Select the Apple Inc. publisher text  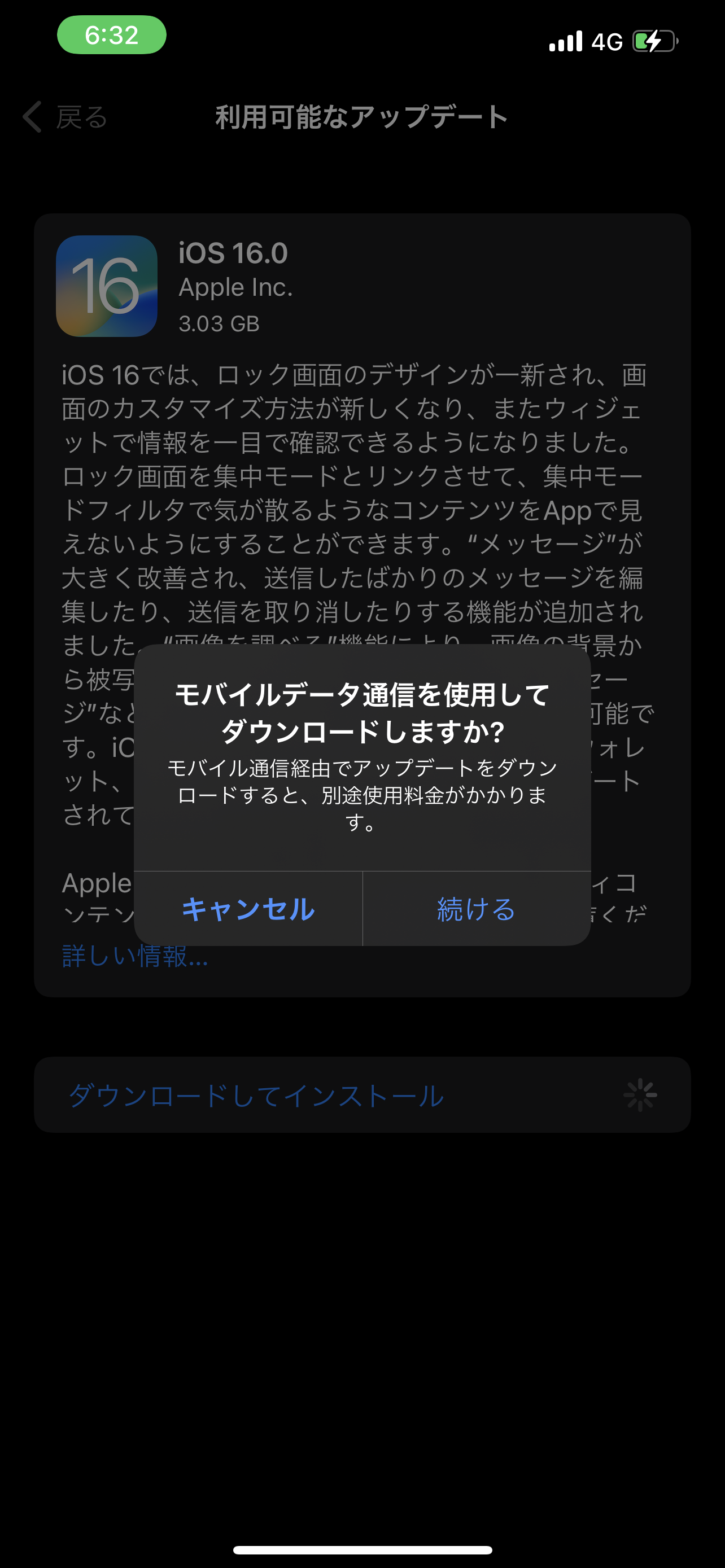click(236, 286)
